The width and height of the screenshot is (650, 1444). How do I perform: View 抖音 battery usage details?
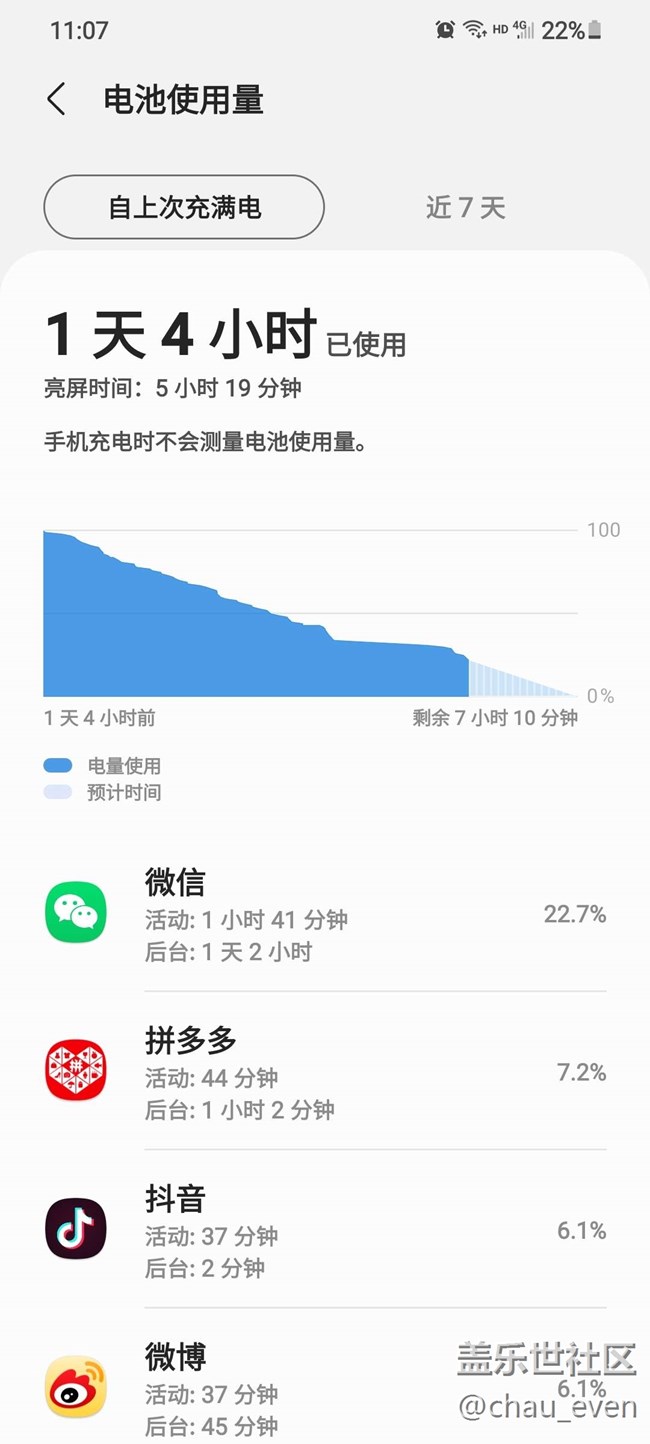click(x=325, y=1230)
